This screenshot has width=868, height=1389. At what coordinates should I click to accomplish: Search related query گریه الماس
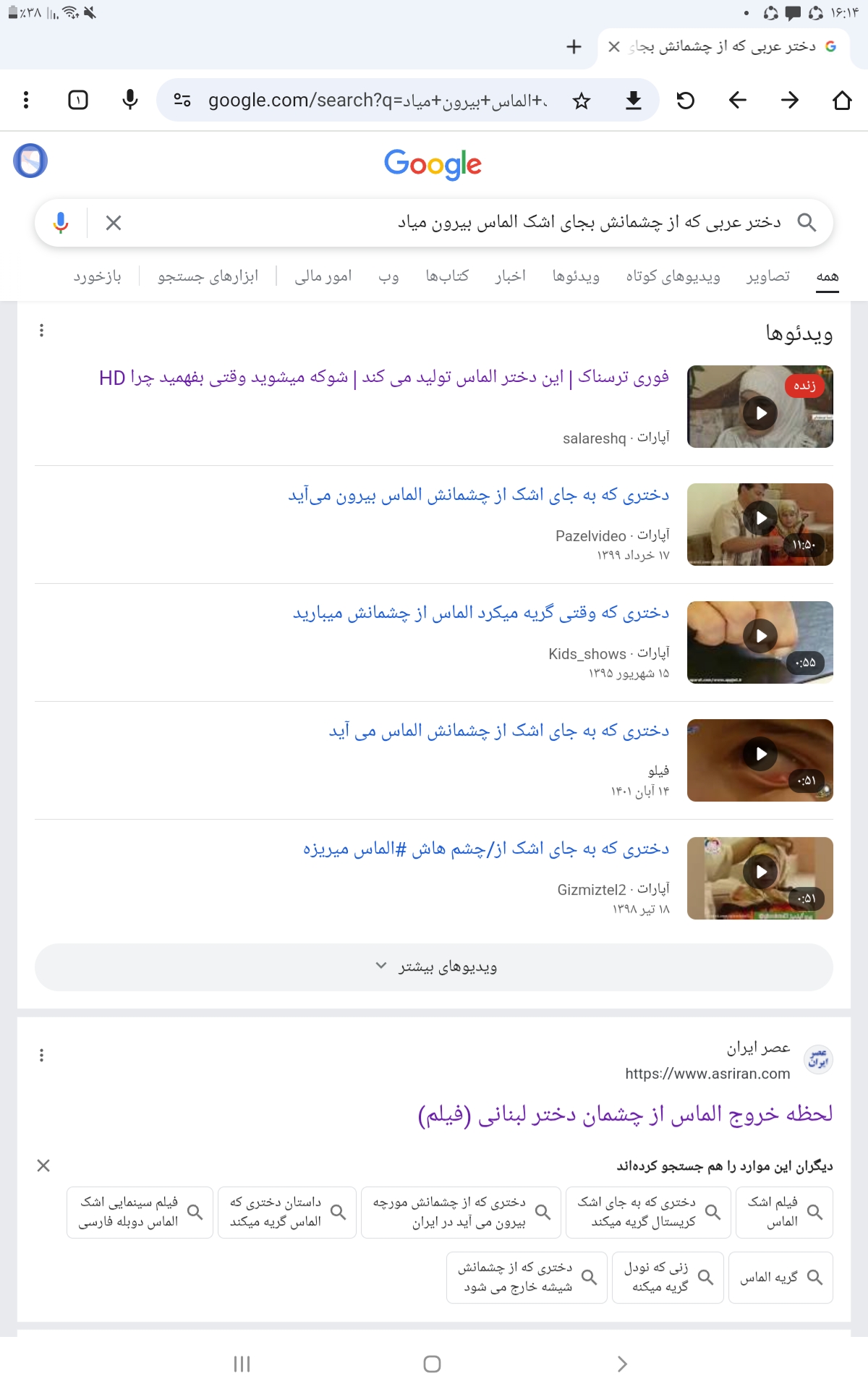[780, 1278]
